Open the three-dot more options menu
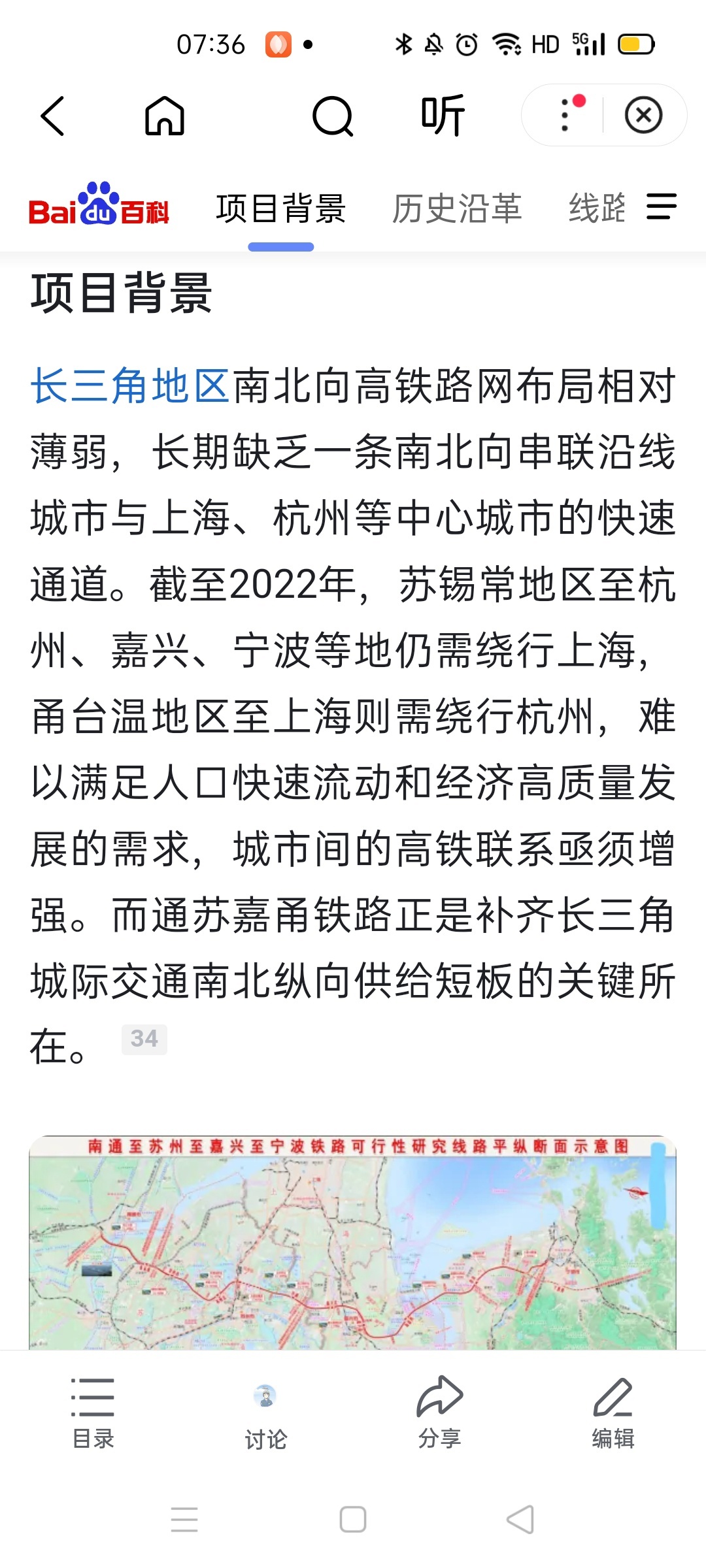 566,115
